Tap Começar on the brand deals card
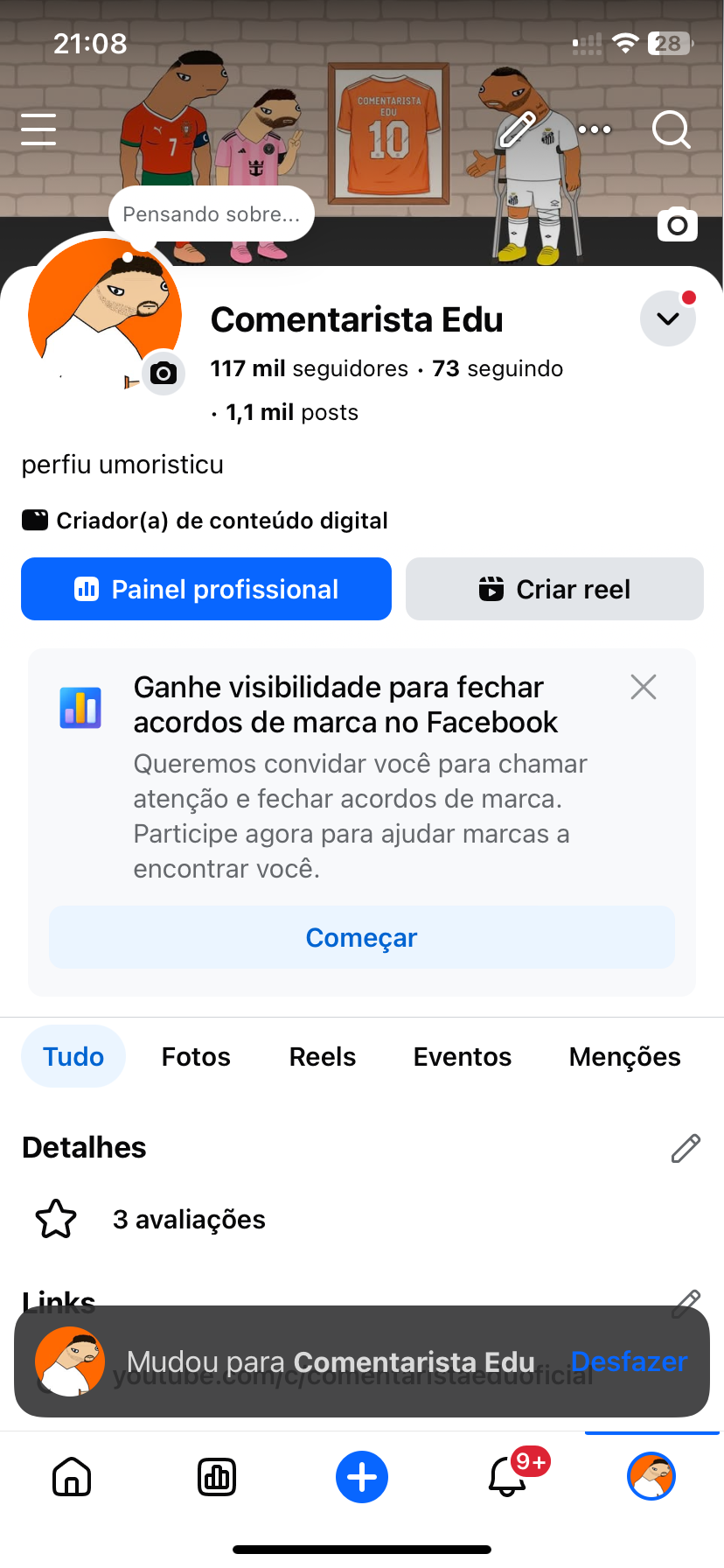This screenshot has width=724, height=1568. click(x=361, y=937)
